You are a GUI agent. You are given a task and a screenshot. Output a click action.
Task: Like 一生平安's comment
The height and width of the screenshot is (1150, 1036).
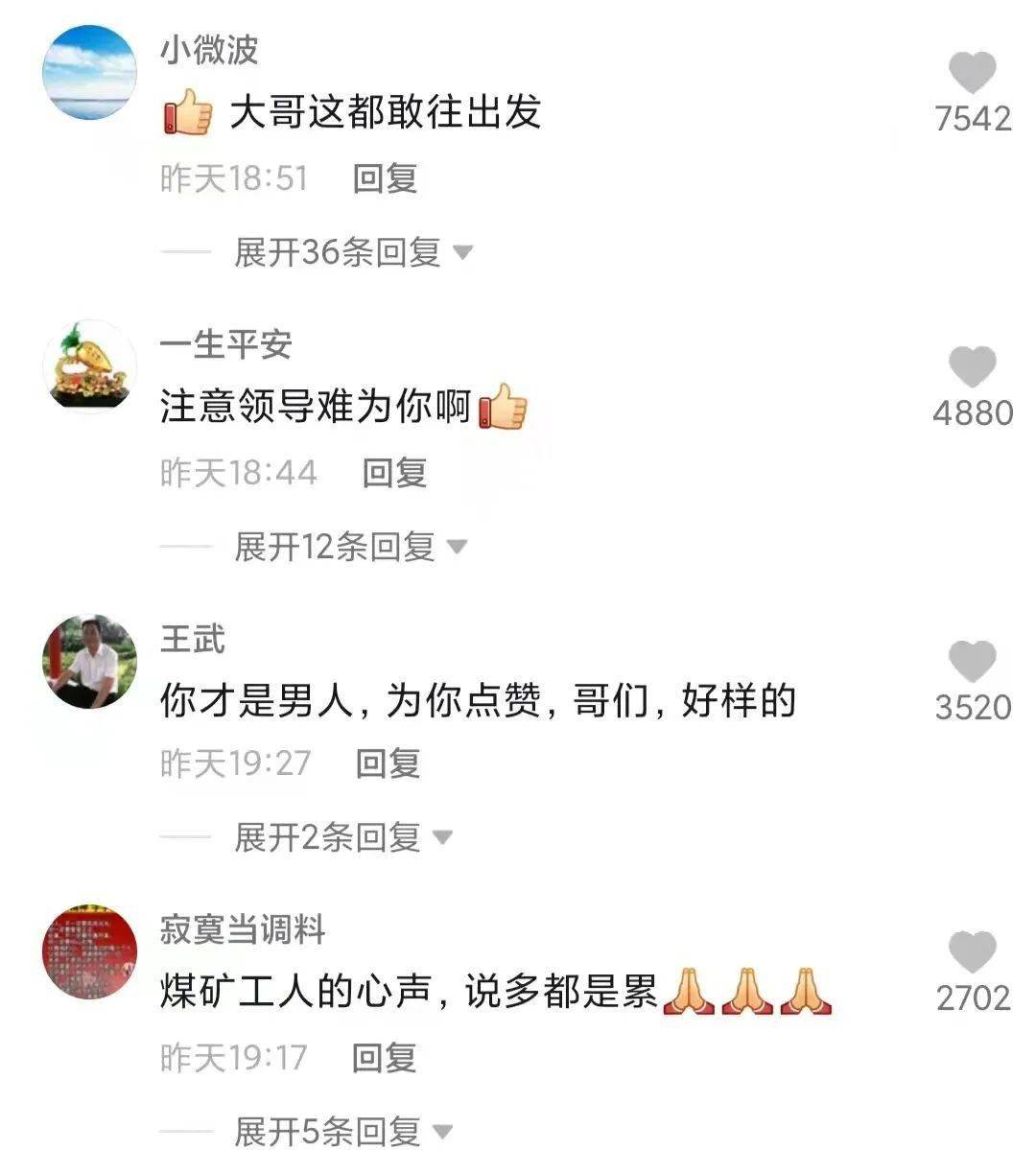972,367
